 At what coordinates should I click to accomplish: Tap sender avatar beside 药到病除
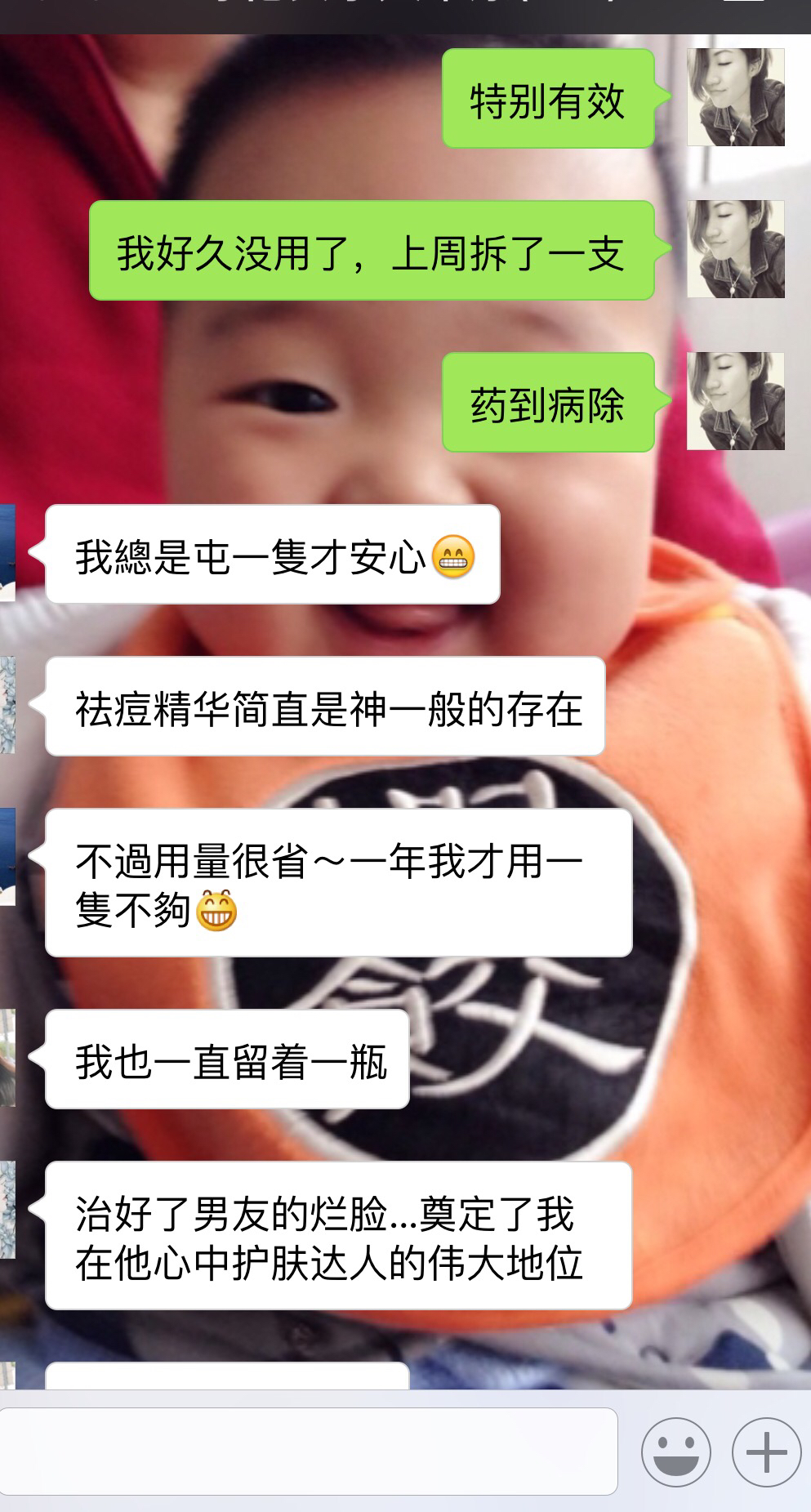(735, 401)
